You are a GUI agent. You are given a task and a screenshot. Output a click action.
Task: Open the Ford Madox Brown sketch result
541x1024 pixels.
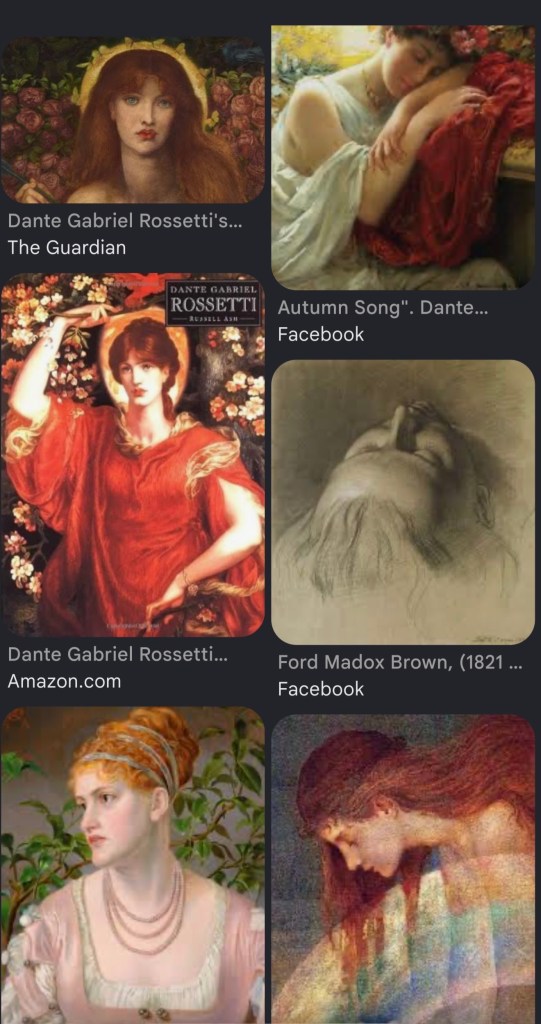[x=403, y=502]
